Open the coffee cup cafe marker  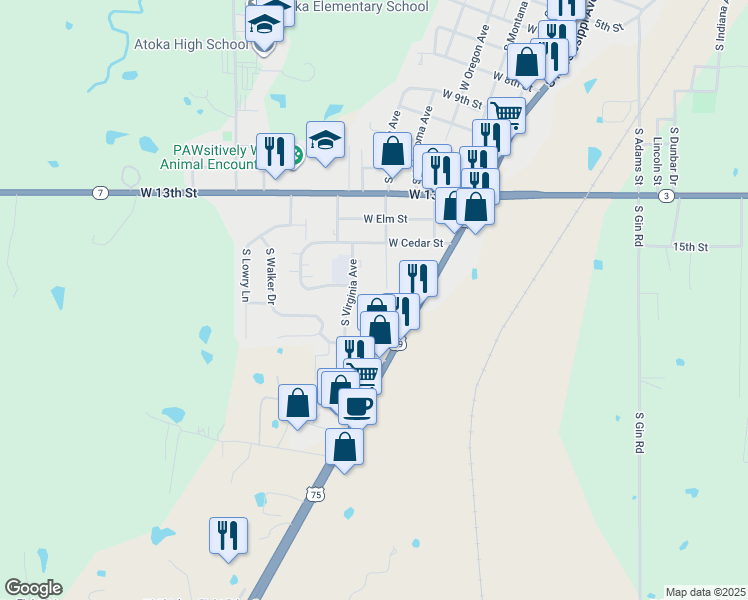357,406
